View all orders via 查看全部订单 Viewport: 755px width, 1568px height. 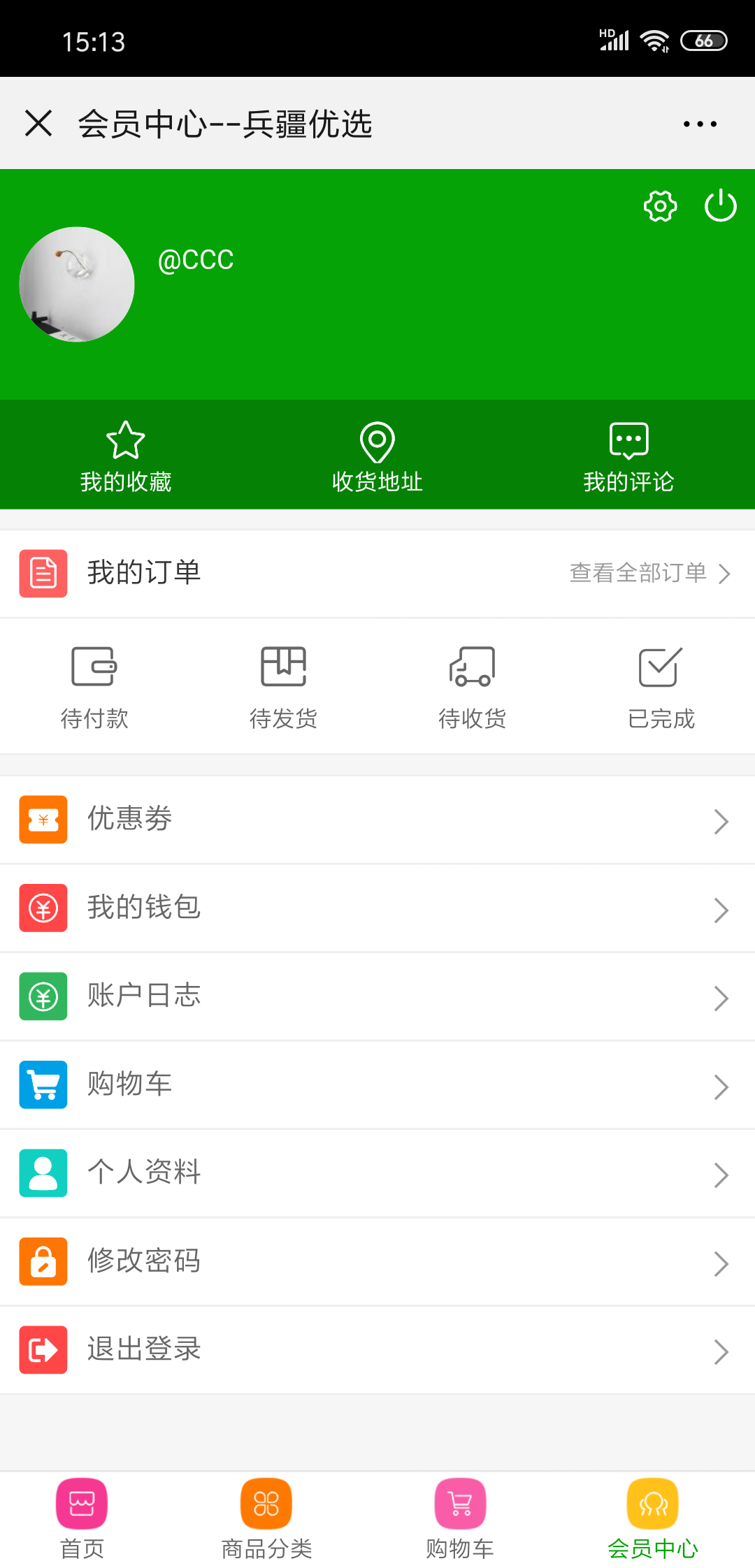point(649,573)
